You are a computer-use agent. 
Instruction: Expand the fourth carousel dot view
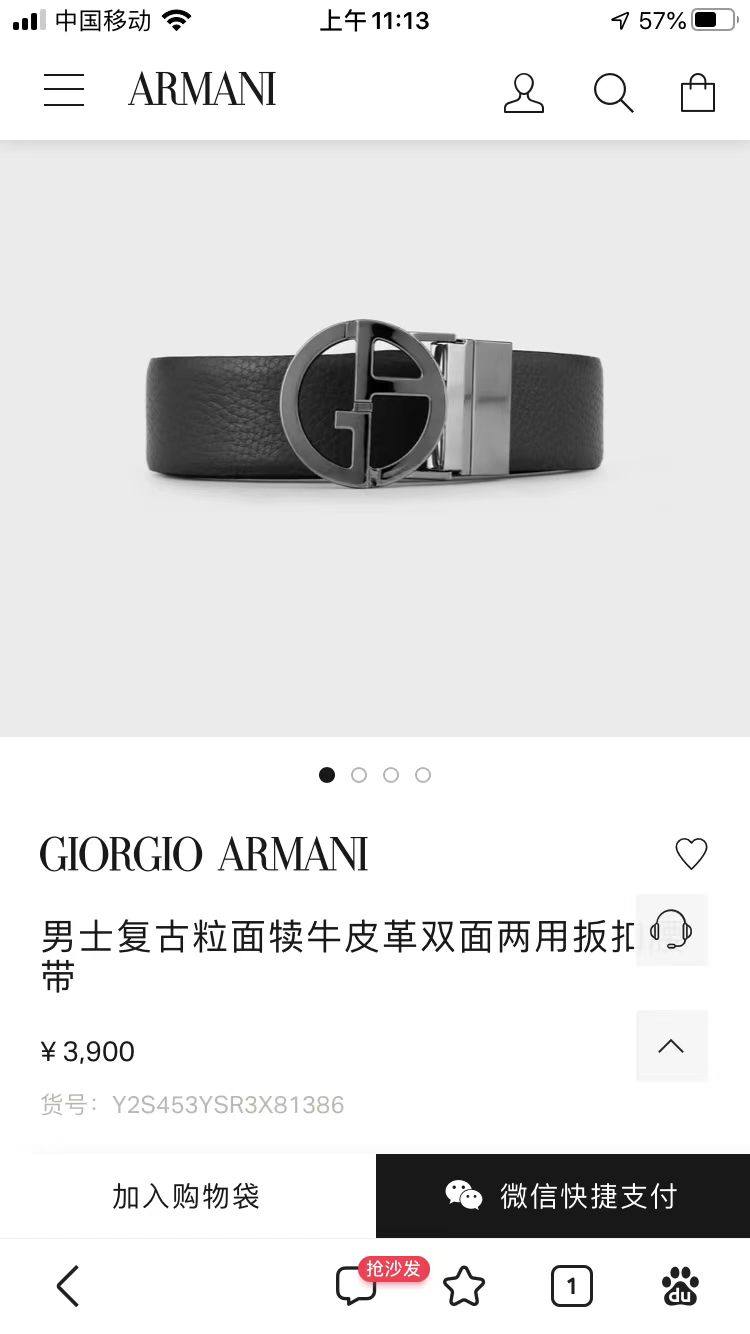coord(423,775)
